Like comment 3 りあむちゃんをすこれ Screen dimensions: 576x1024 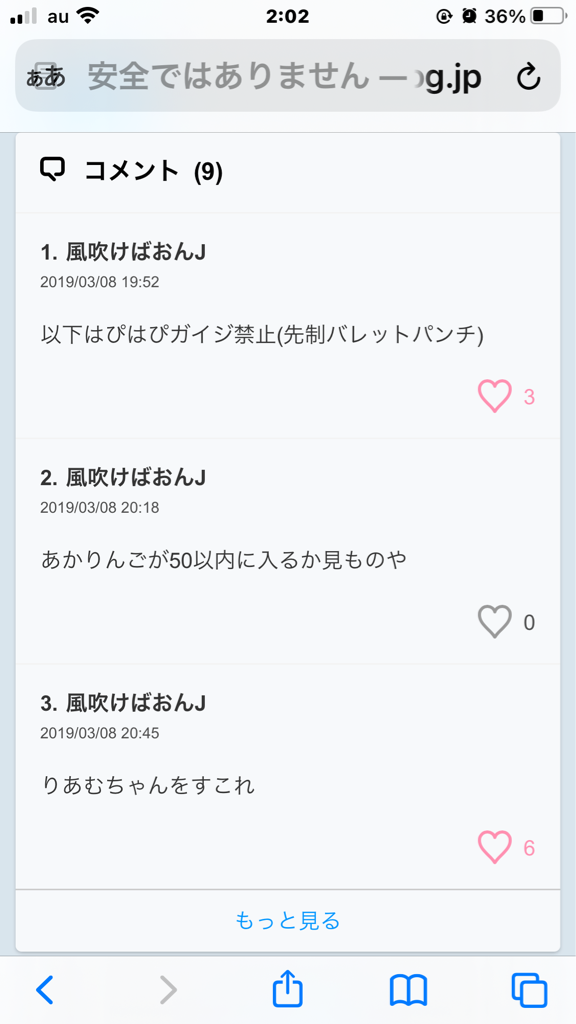click(x=494, y=848)
